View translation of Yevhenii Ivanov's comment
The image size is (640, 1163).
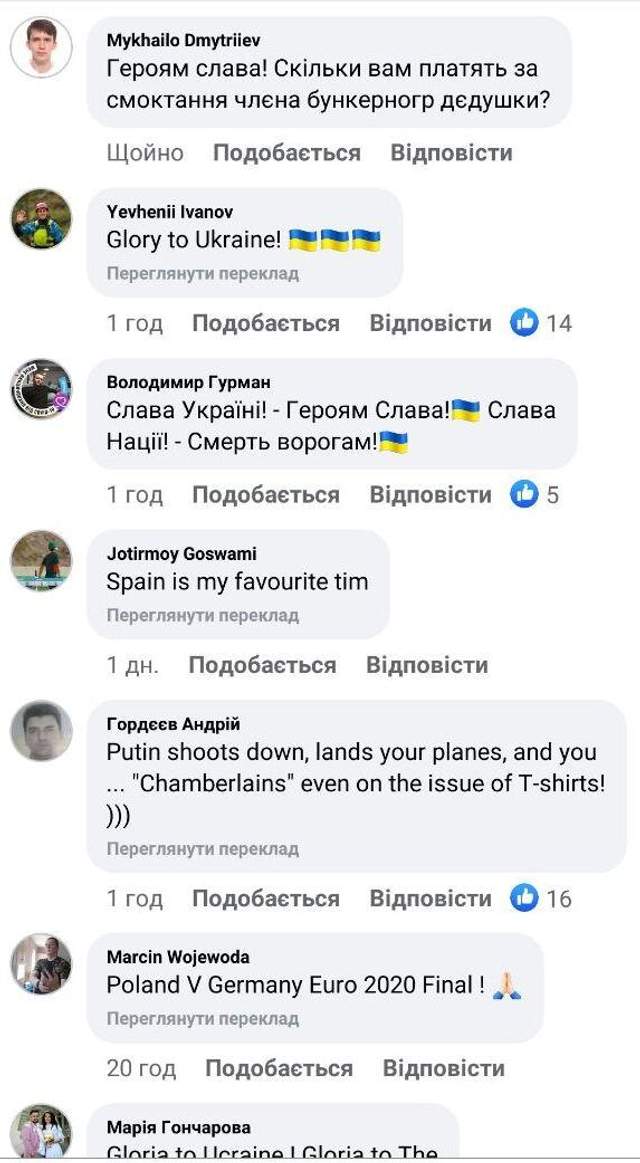coord(202,273)
